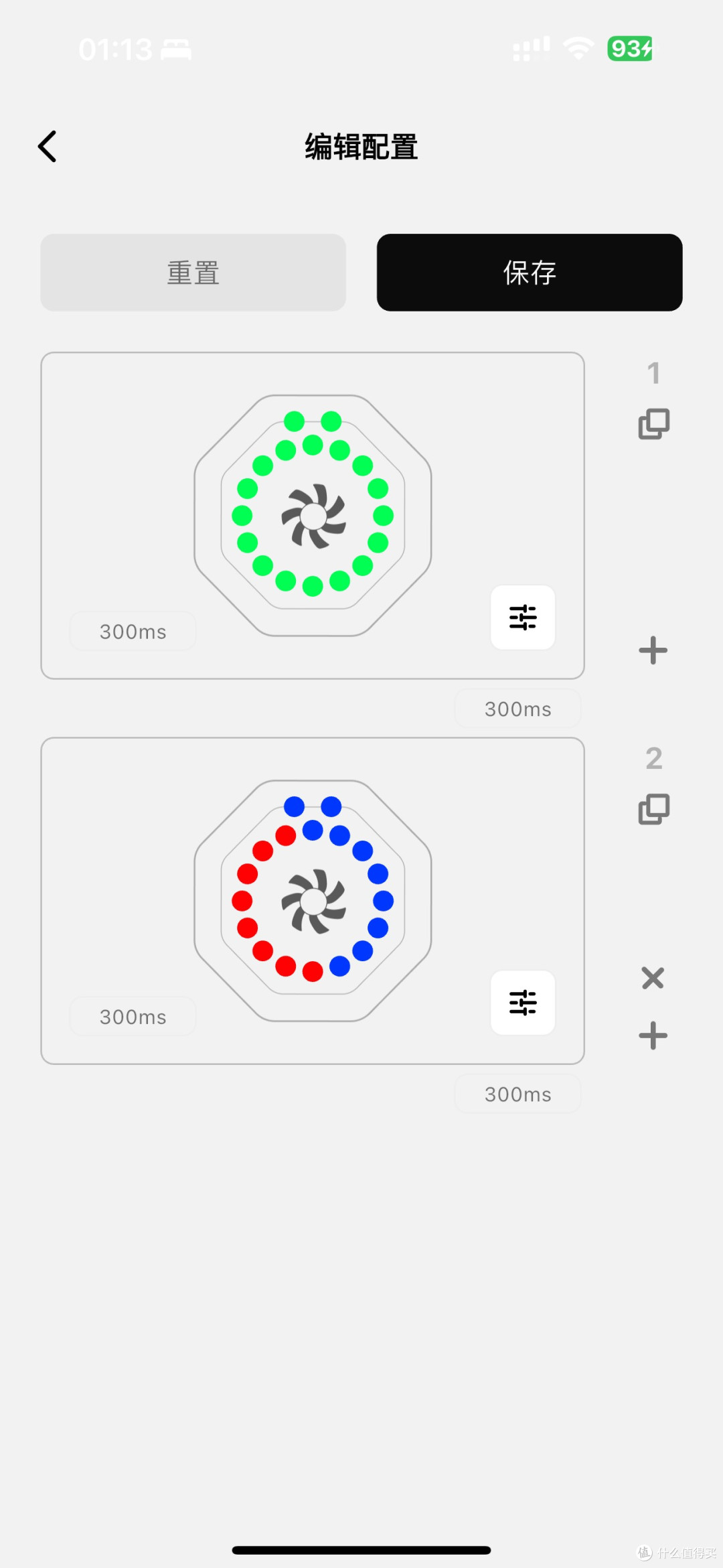Screen dimensions: 723x1568
Task: Delete frame 2 with the X icon
Action: click(x=653, y=978)
